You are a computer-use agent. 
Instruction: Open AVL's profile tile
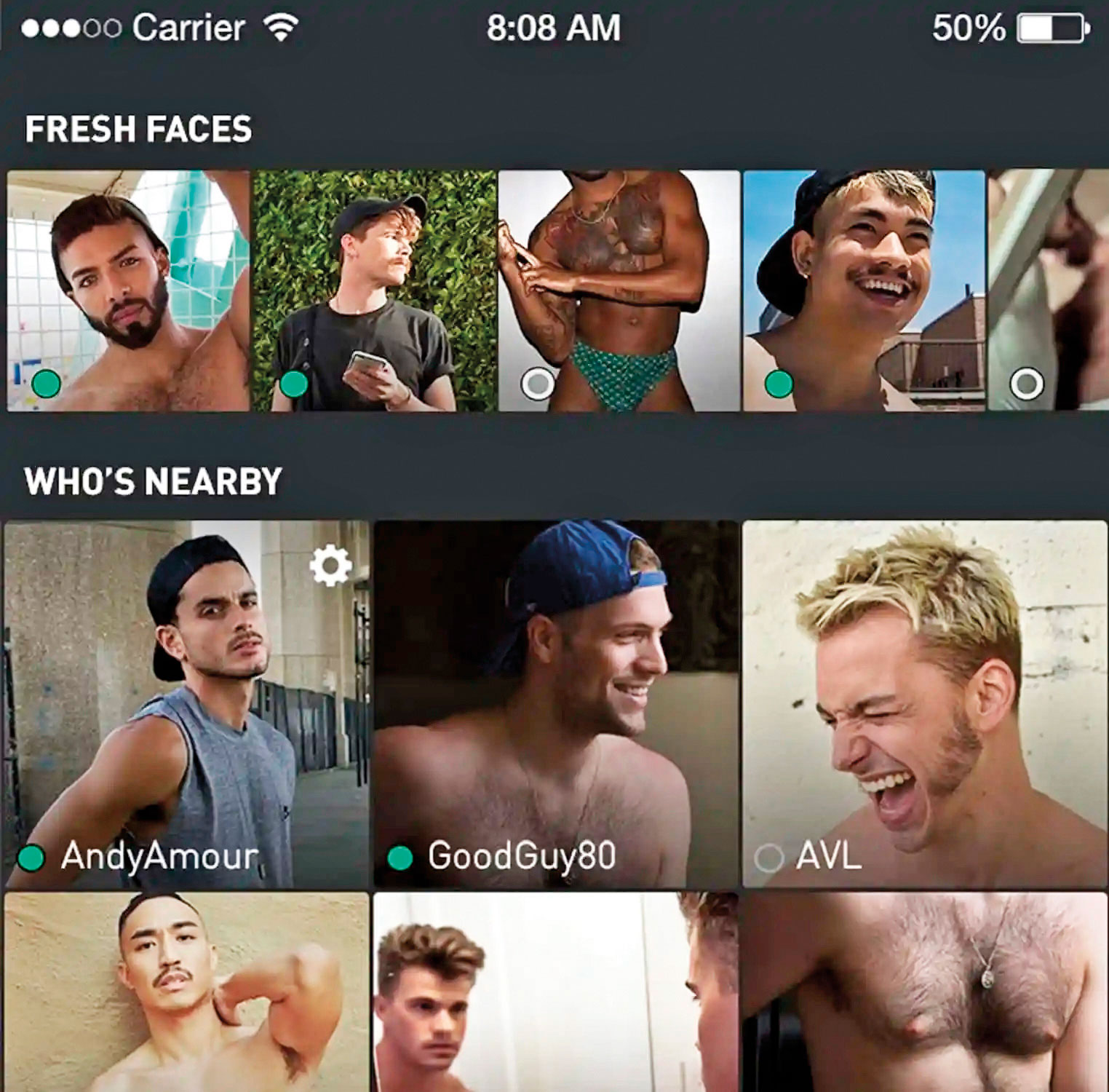click(924, 703)
